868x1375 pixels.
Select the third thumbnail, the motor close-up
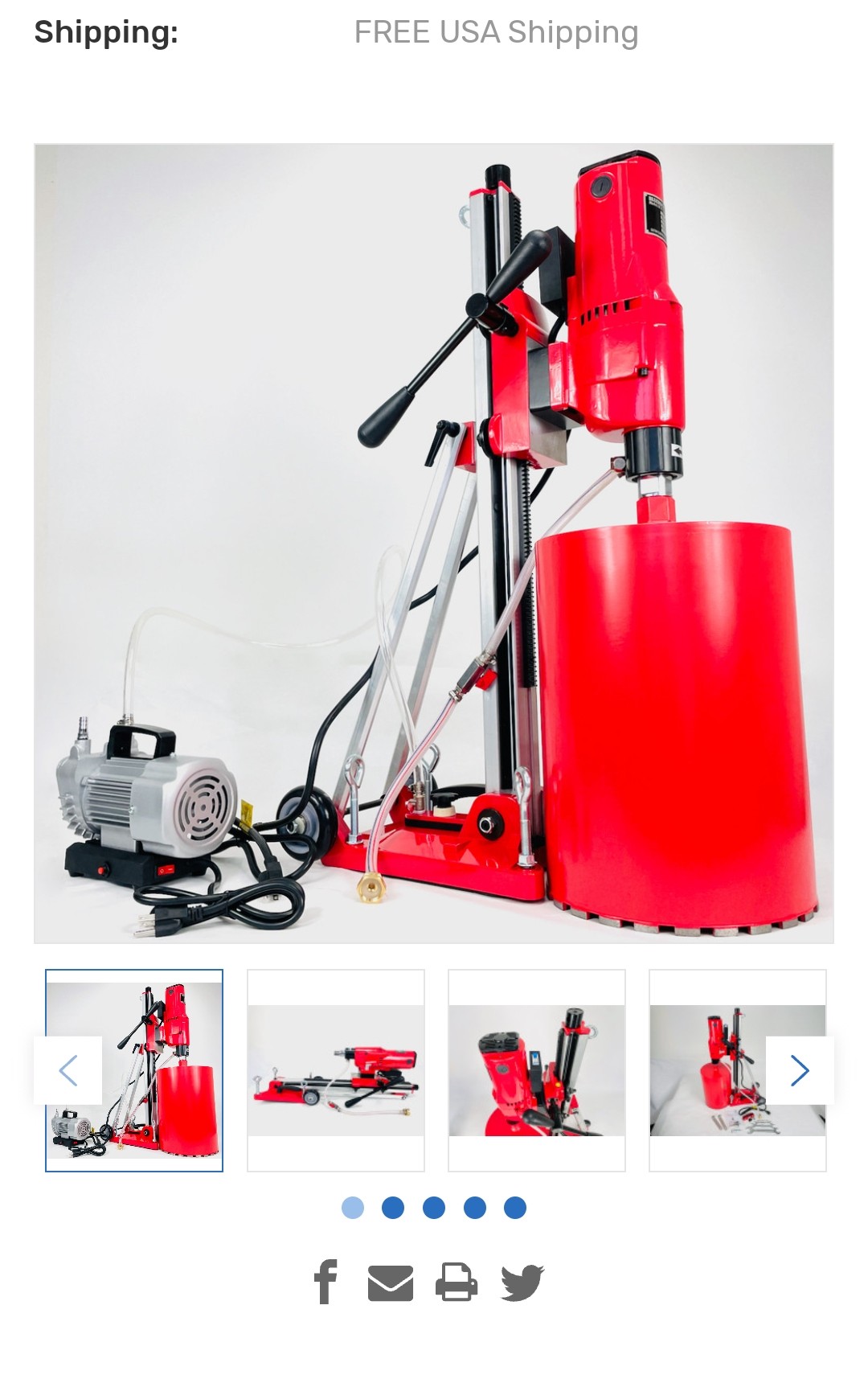537,1070
